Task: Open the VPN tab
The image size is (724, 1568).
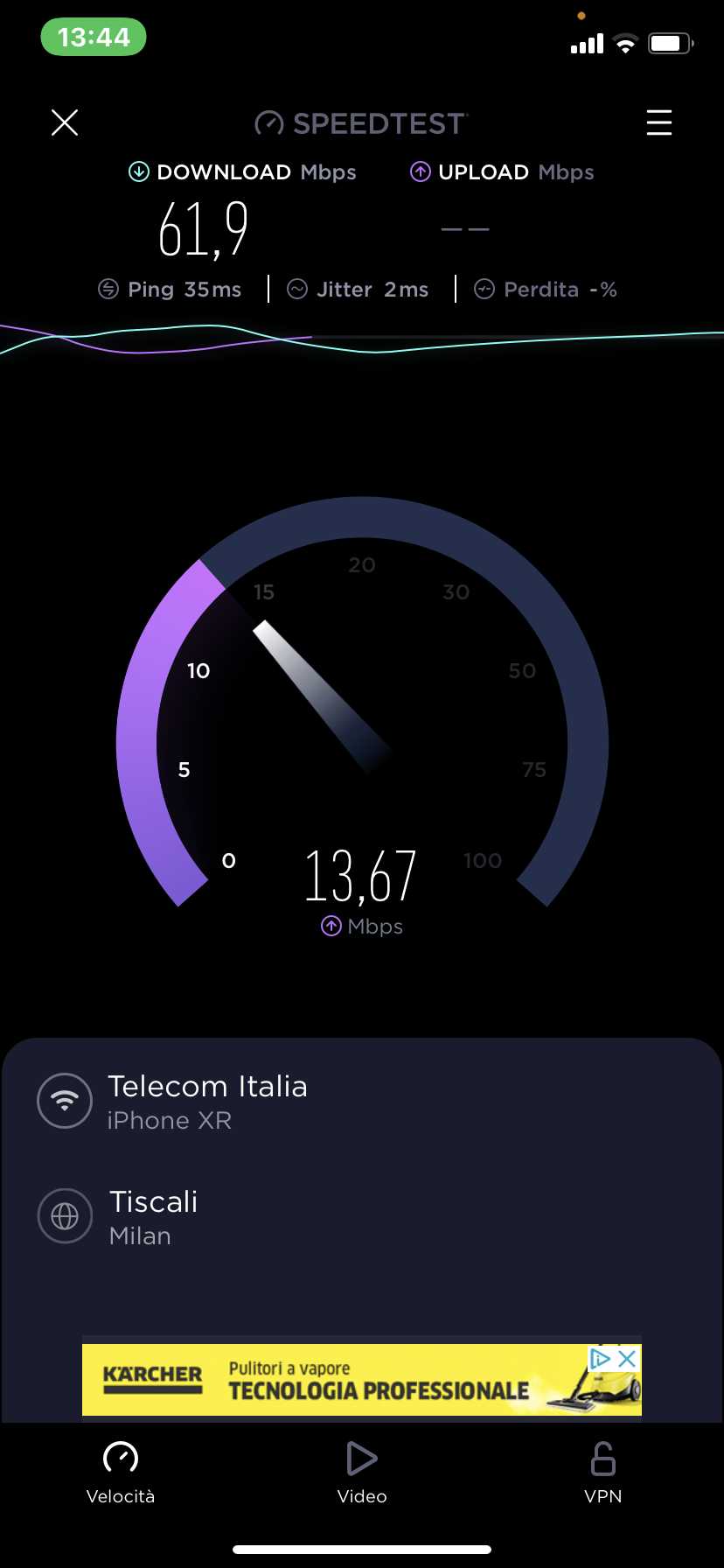Action: (603, 1472)
